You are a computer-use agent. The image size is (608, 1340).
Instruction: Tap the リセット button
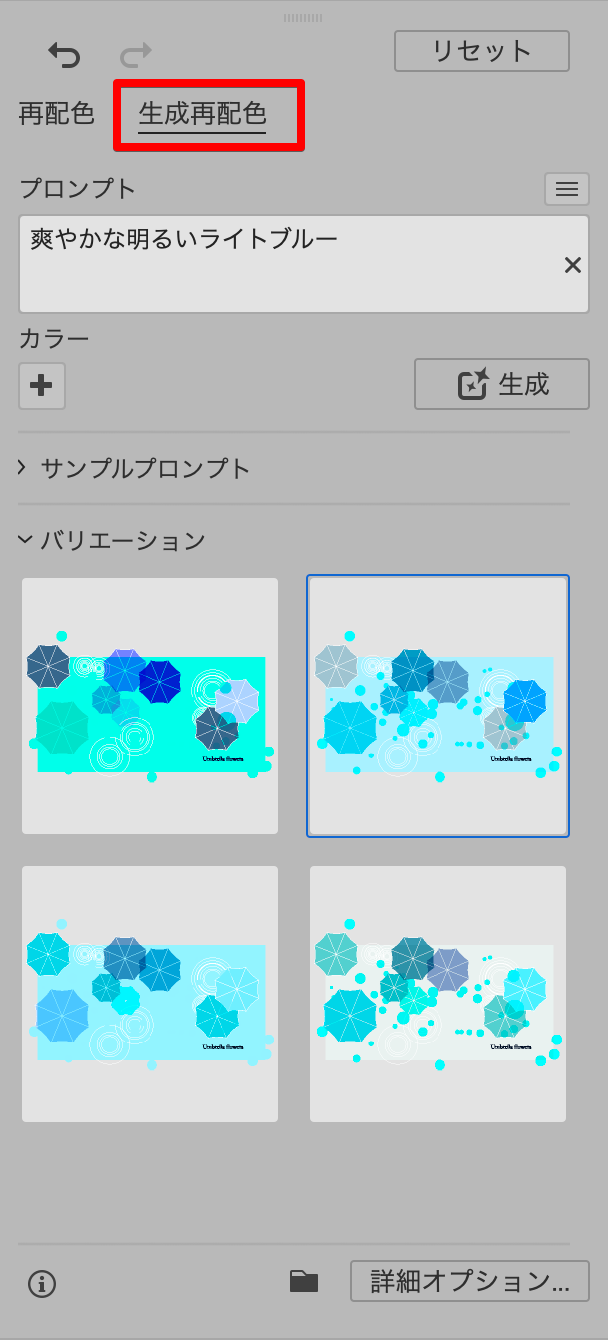(481, 51)
